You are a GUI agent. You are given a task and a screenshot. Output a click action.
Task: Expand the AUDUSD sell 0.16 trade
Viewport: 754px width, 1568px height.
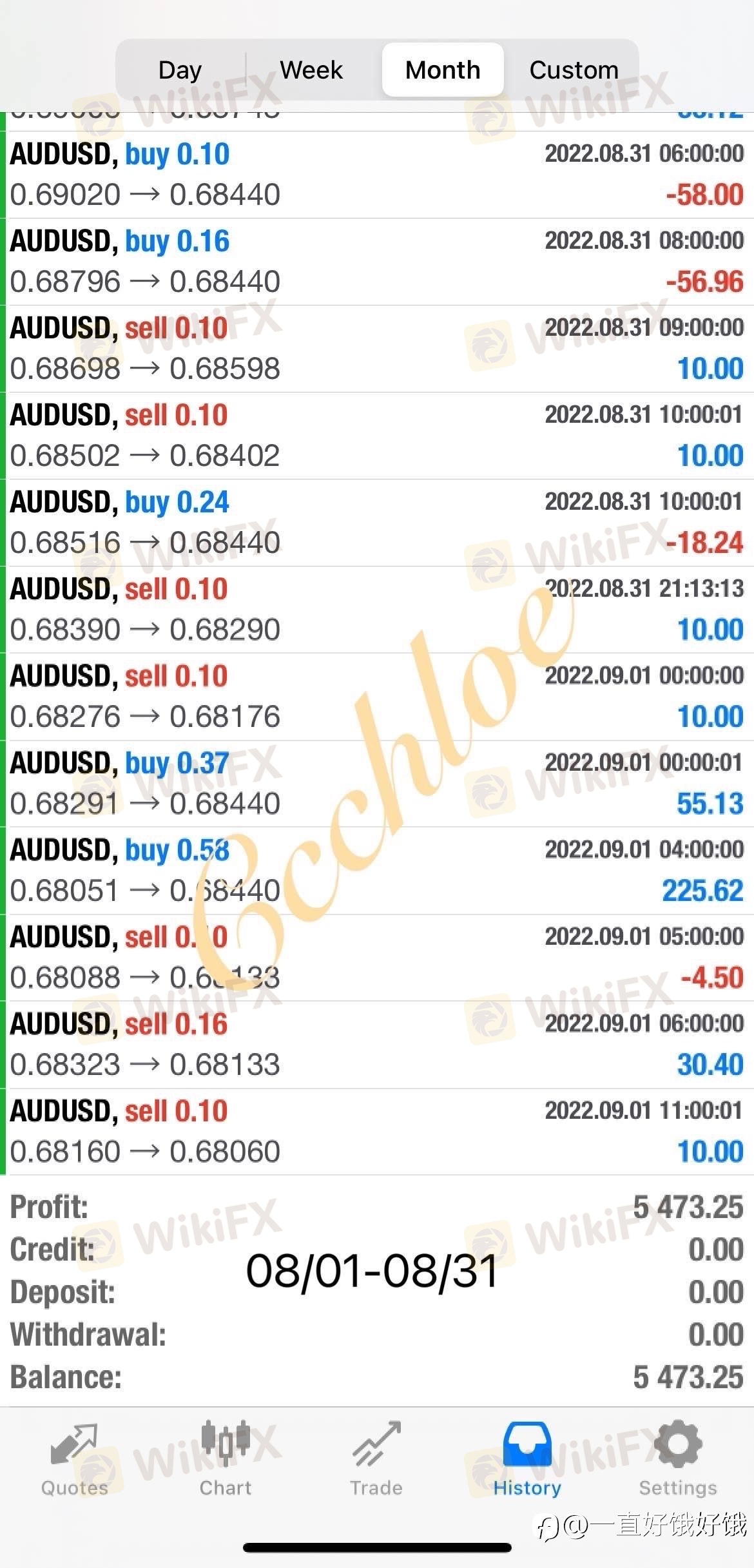click(x=379, y=1045)
